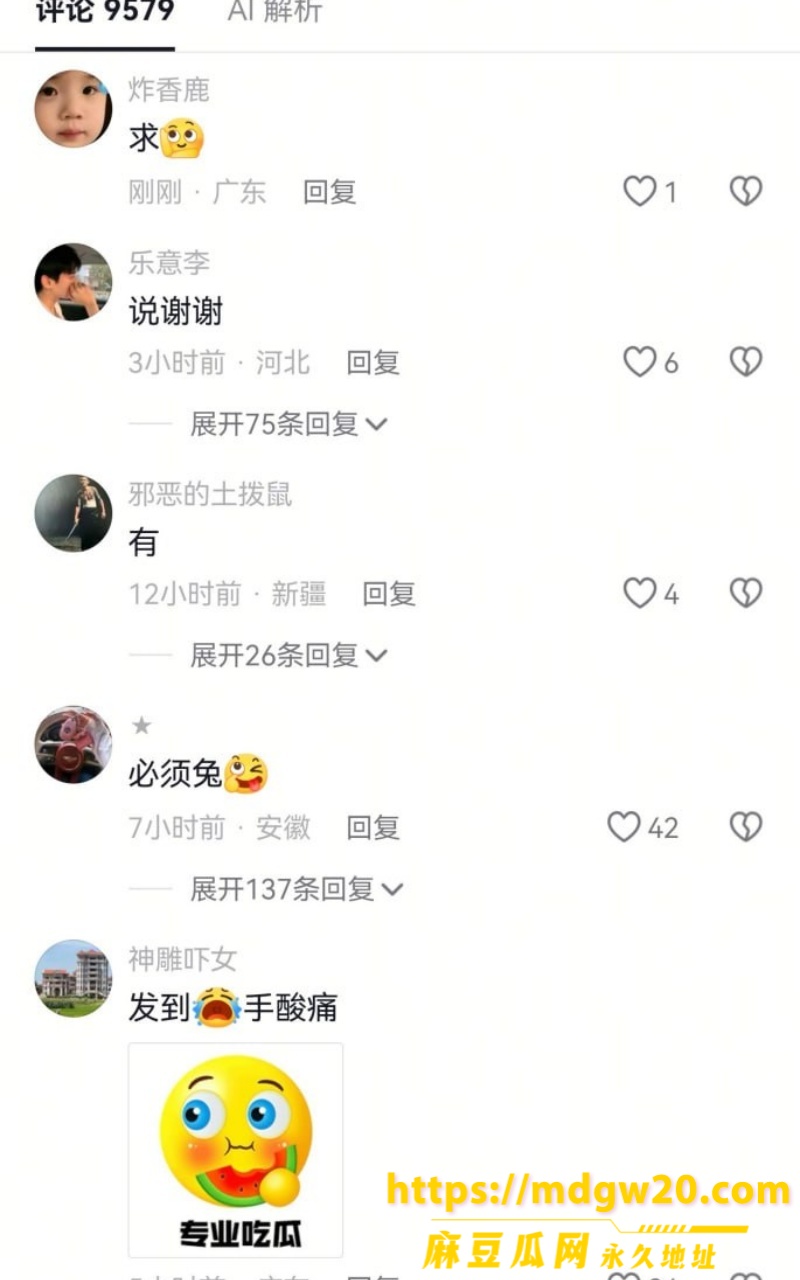This screenshot has height=1280, width=800.
Task: View the 专业吃瓜 sticker image
Action: 236,1150
